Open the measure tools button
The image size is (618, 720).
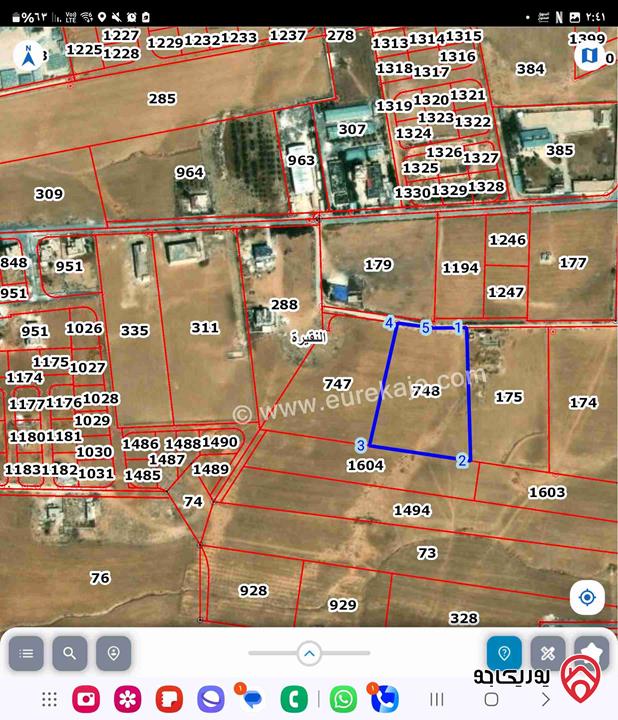[x=547, y=654]
